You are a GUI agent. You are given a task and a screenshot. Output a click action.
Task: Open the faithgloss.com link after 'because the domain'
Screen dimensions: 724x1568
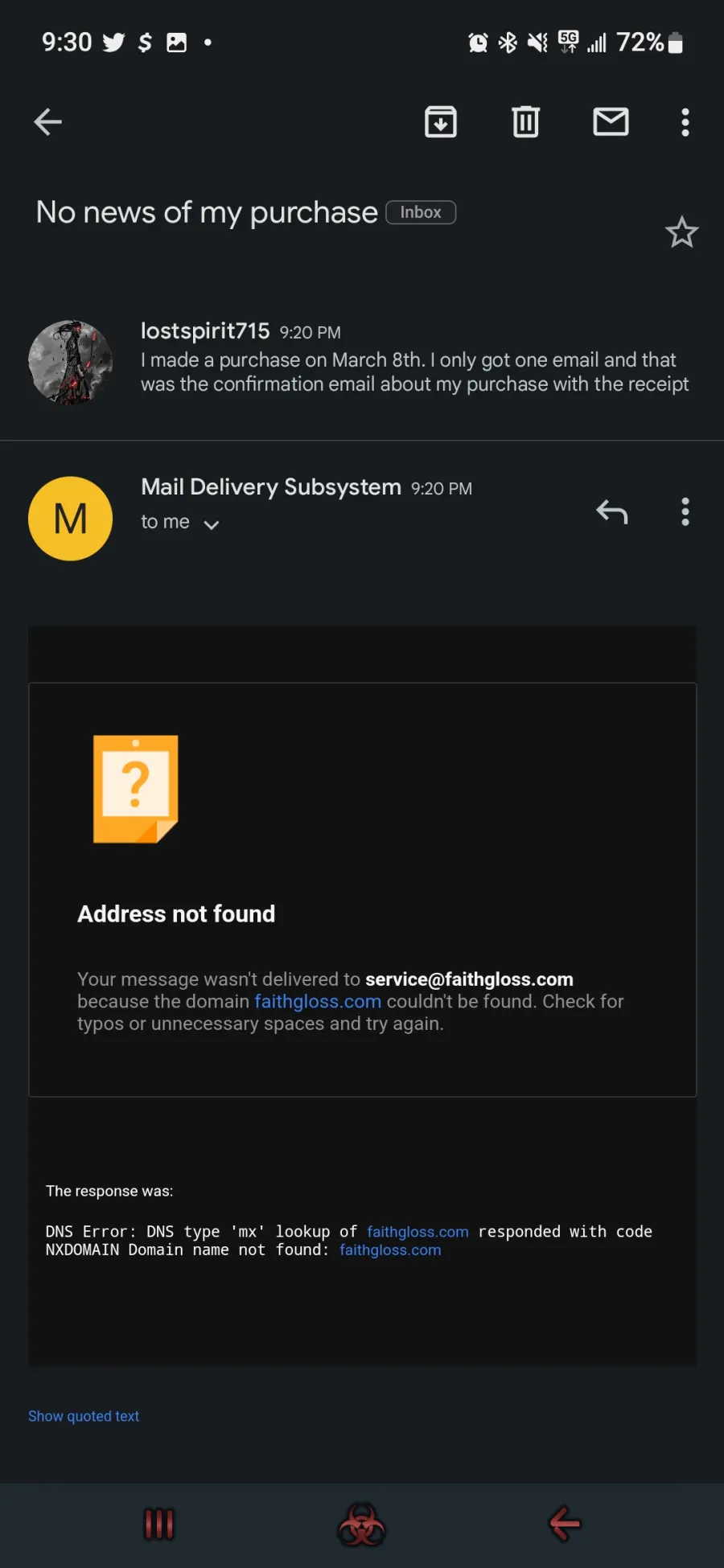(x=318, y=1001)
